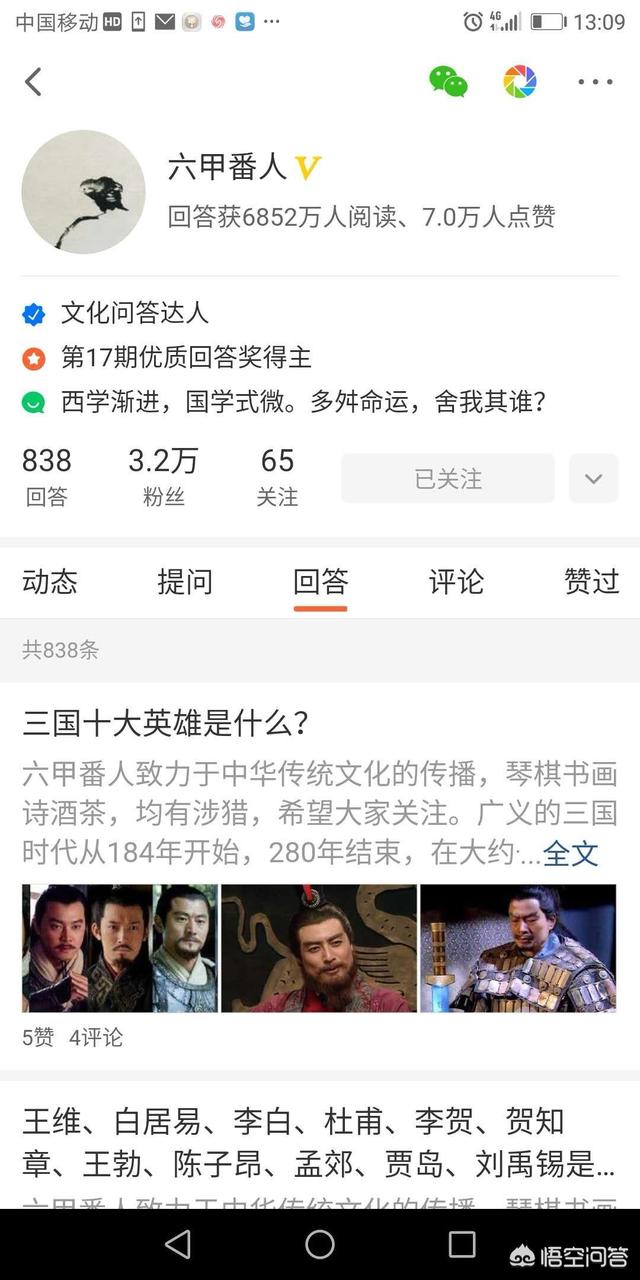
Task: Tap 全文 to read the full answer
Action: pyautogui.click(x=570, y=853)
